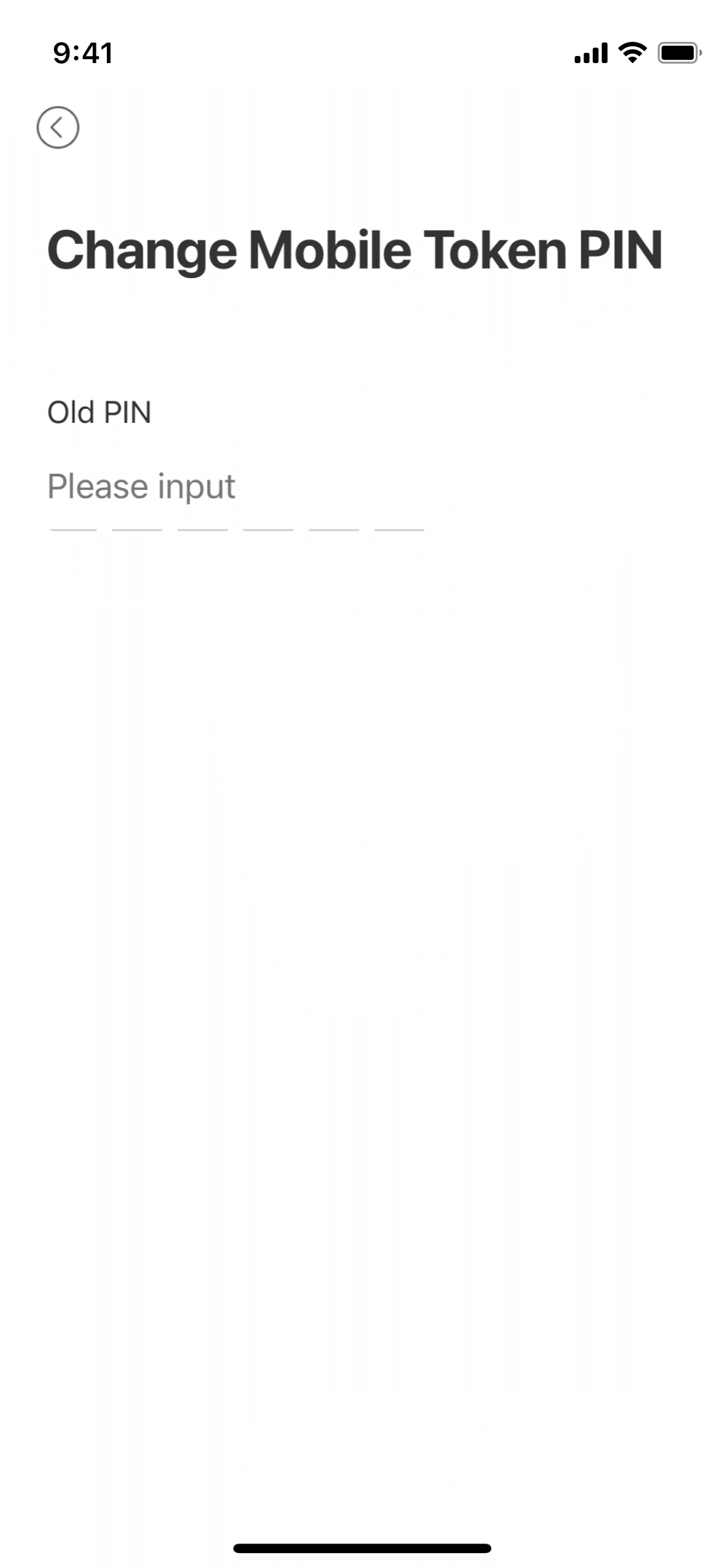Go back using the circled arrow
Viewport: 724px width, 1568px height.
coord(58,127)
